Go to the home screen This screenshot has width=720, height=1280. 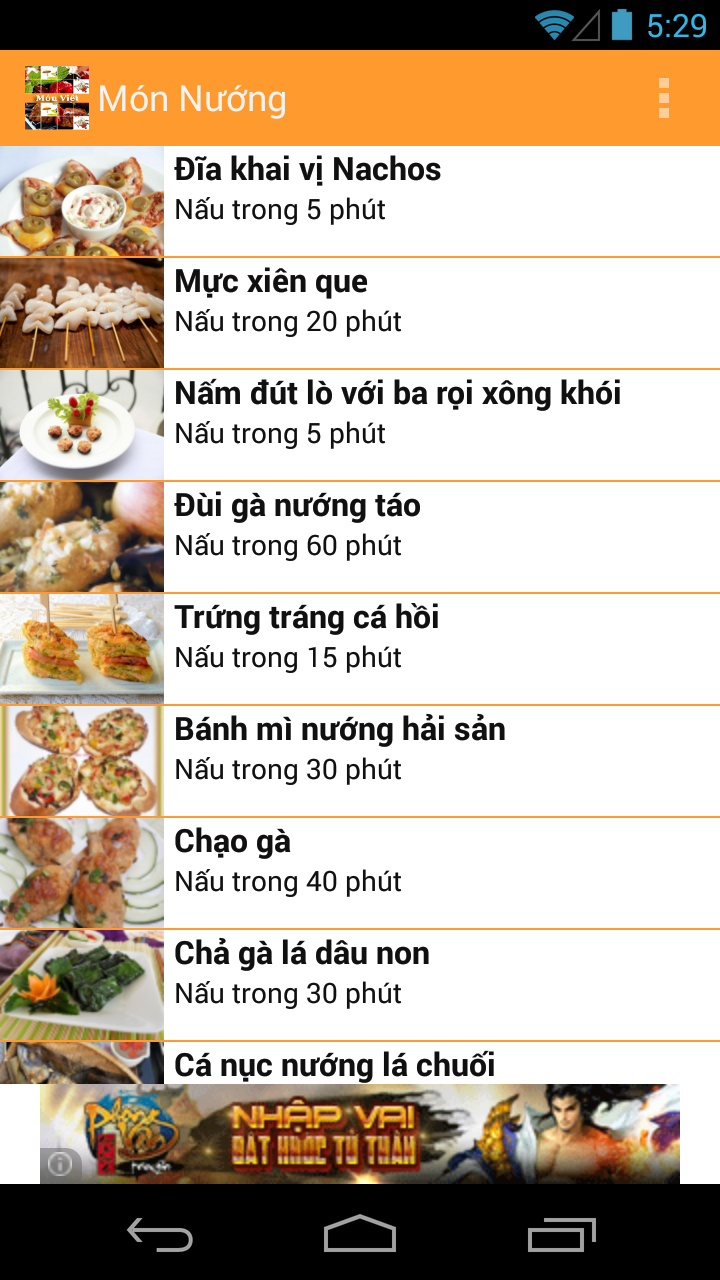click(x=360, y=1235)
